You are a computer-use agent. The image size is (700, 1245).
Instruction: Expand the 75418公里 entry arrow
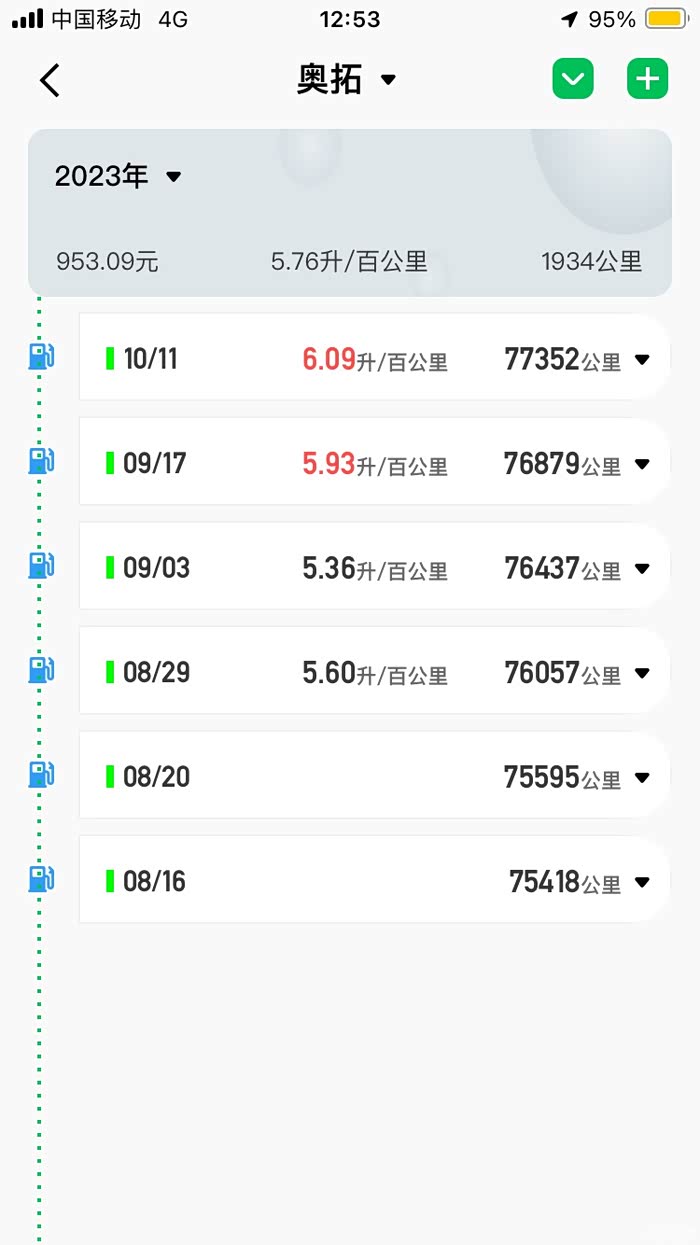click(x=642, y=882)
